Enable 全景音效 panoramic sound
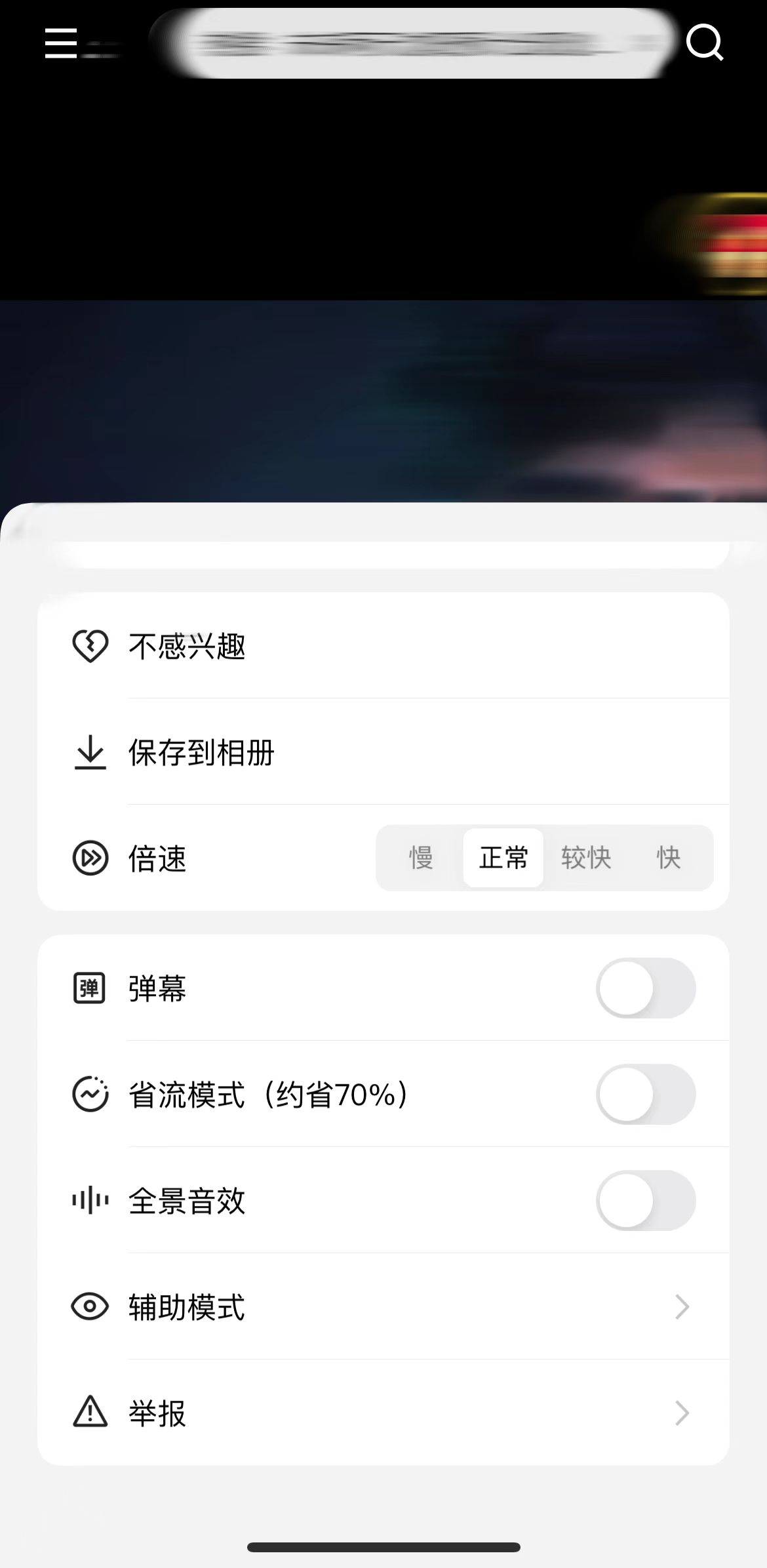 [x=646, y=1200]
